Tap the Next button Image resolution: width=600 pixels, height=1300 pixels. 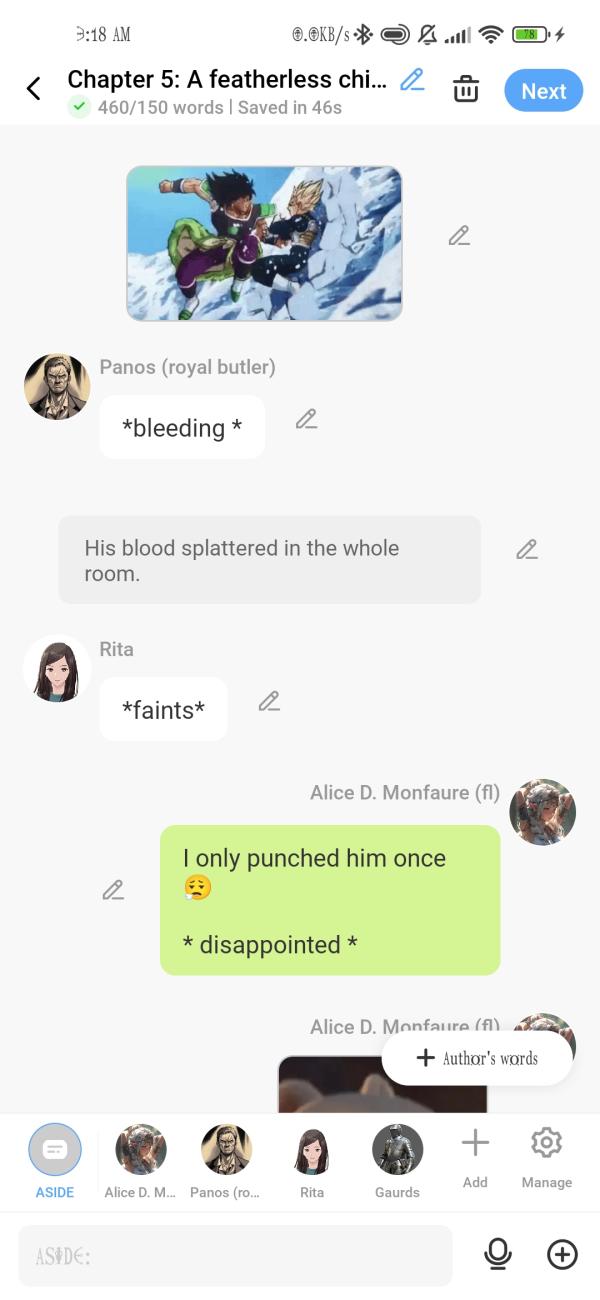(543, 91)
